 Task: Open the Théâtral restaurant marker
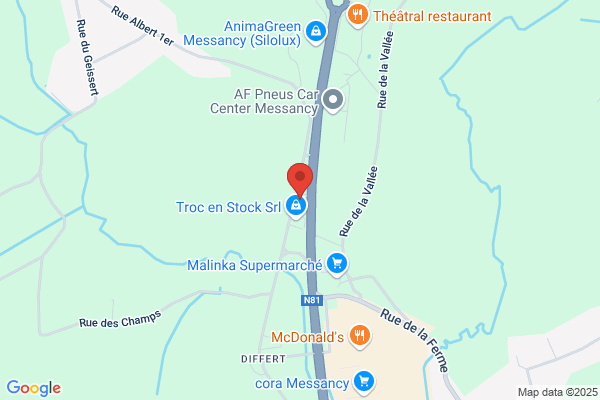358,15
